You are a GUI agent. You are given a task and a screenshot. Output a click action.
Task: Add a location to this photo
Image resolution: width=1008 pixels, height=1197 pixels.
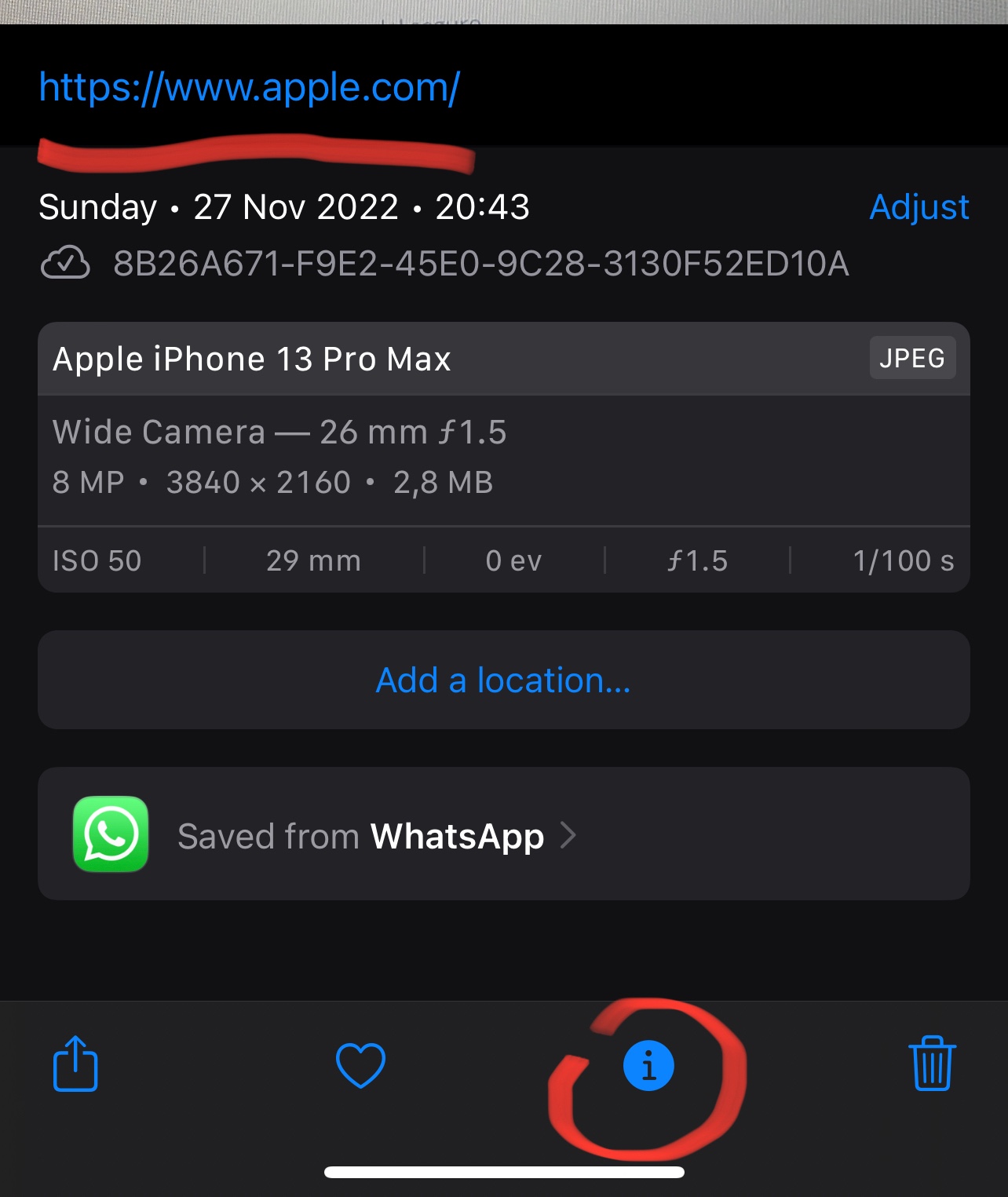click(503, 680)
